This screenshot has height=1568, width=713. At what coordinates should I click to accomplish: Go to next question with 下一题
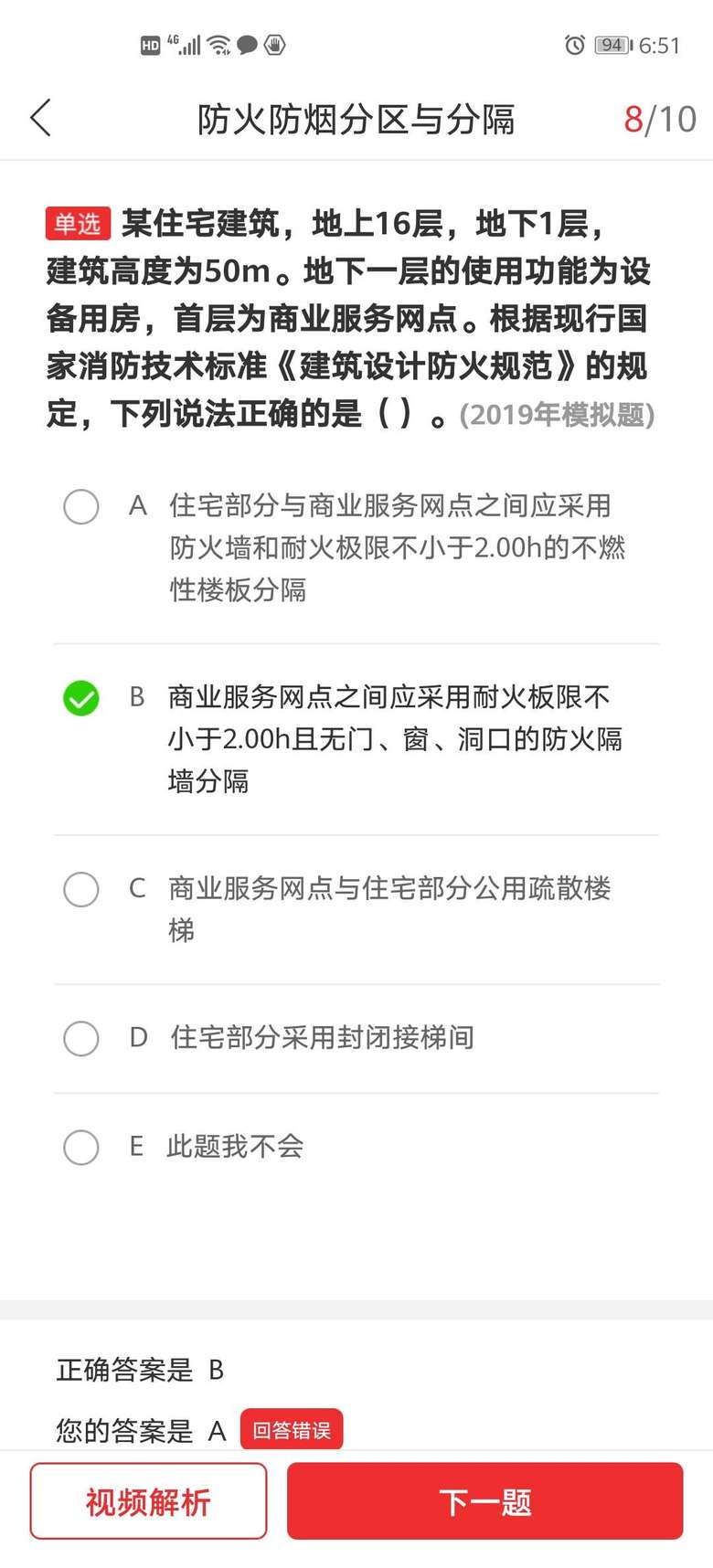484,1502
